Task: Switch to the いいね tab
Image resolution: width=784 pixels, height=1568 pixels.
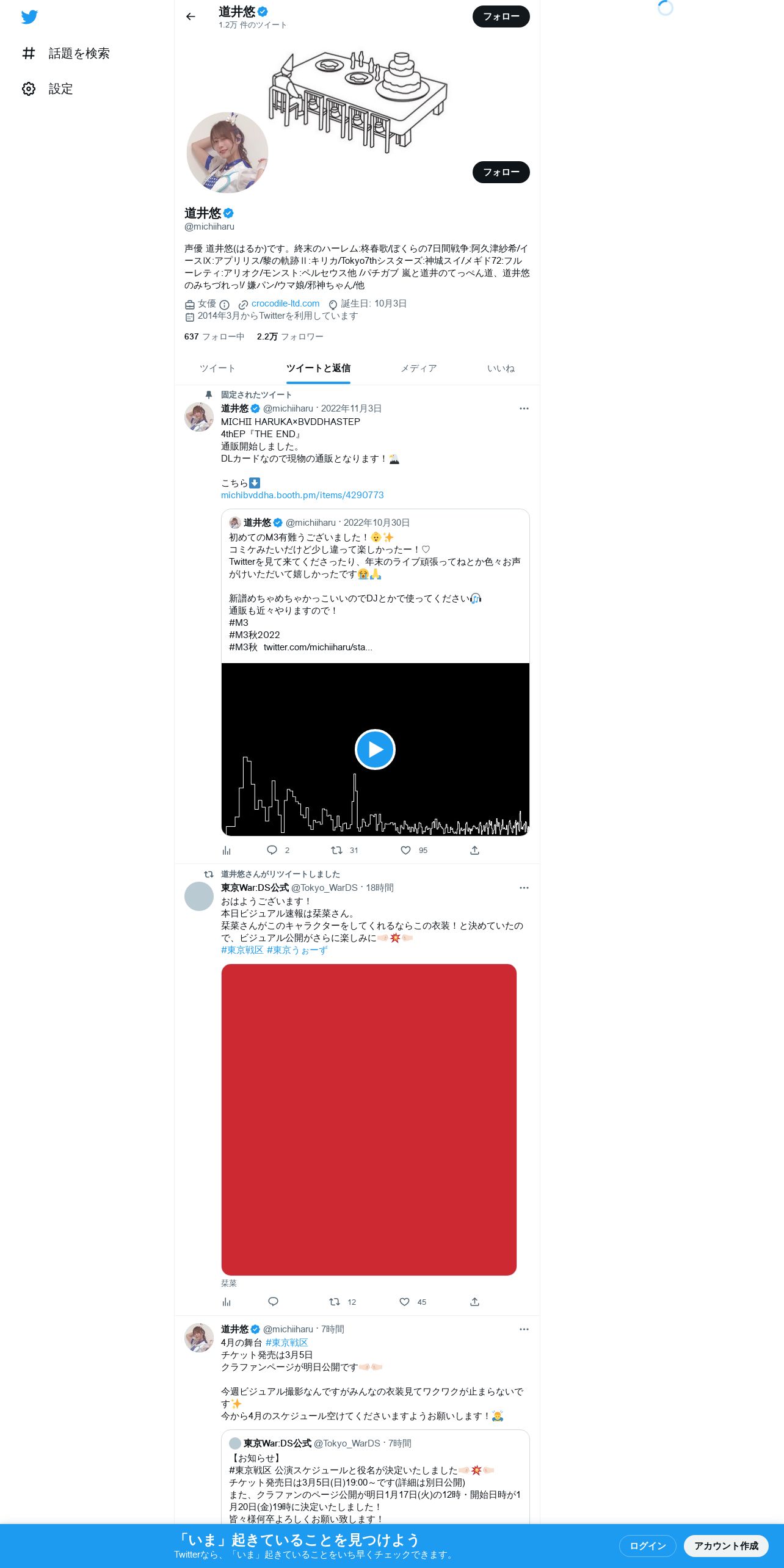Action: (x=501, y=368)
